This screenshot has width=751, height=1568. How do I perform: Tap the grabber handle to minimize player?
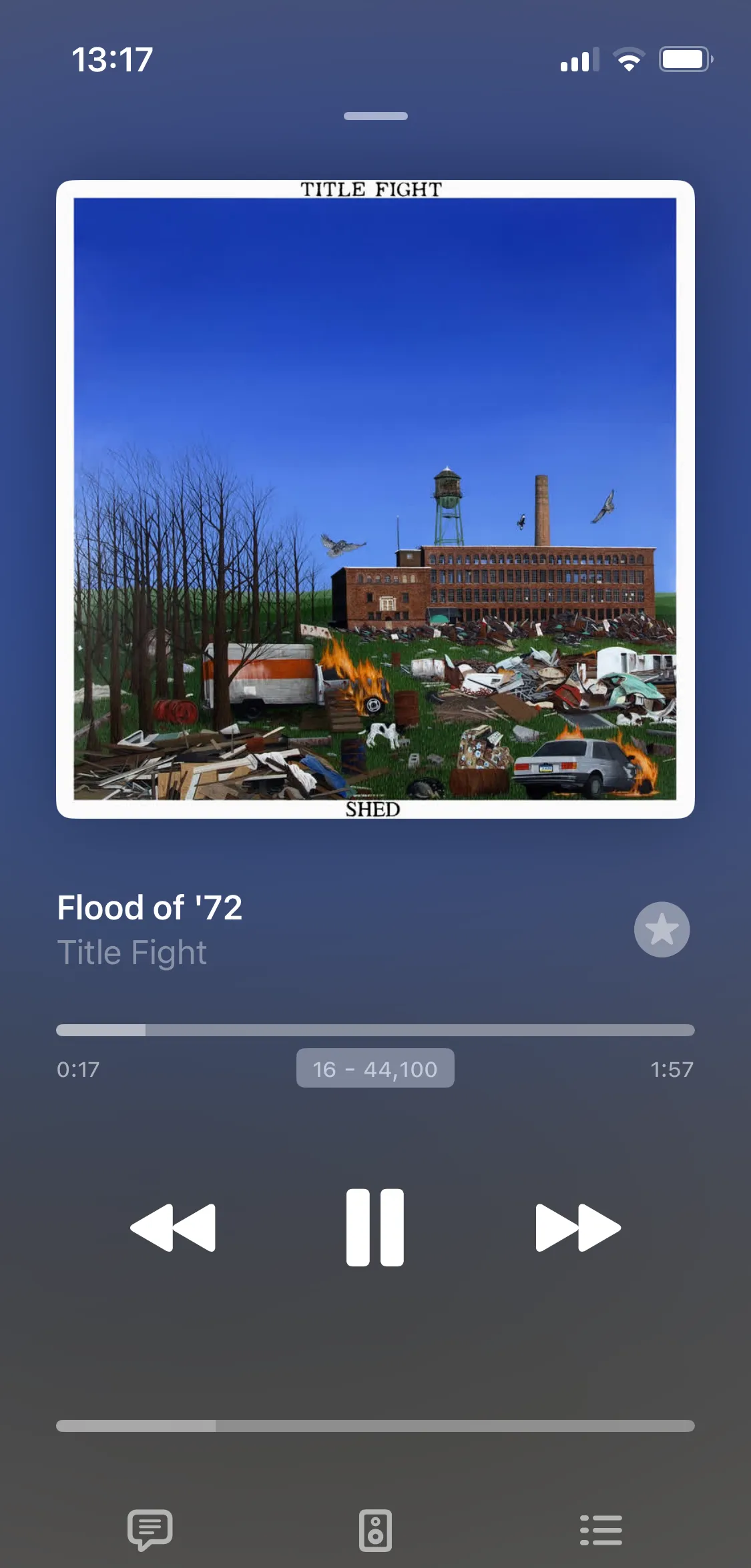tap(375, 116)
